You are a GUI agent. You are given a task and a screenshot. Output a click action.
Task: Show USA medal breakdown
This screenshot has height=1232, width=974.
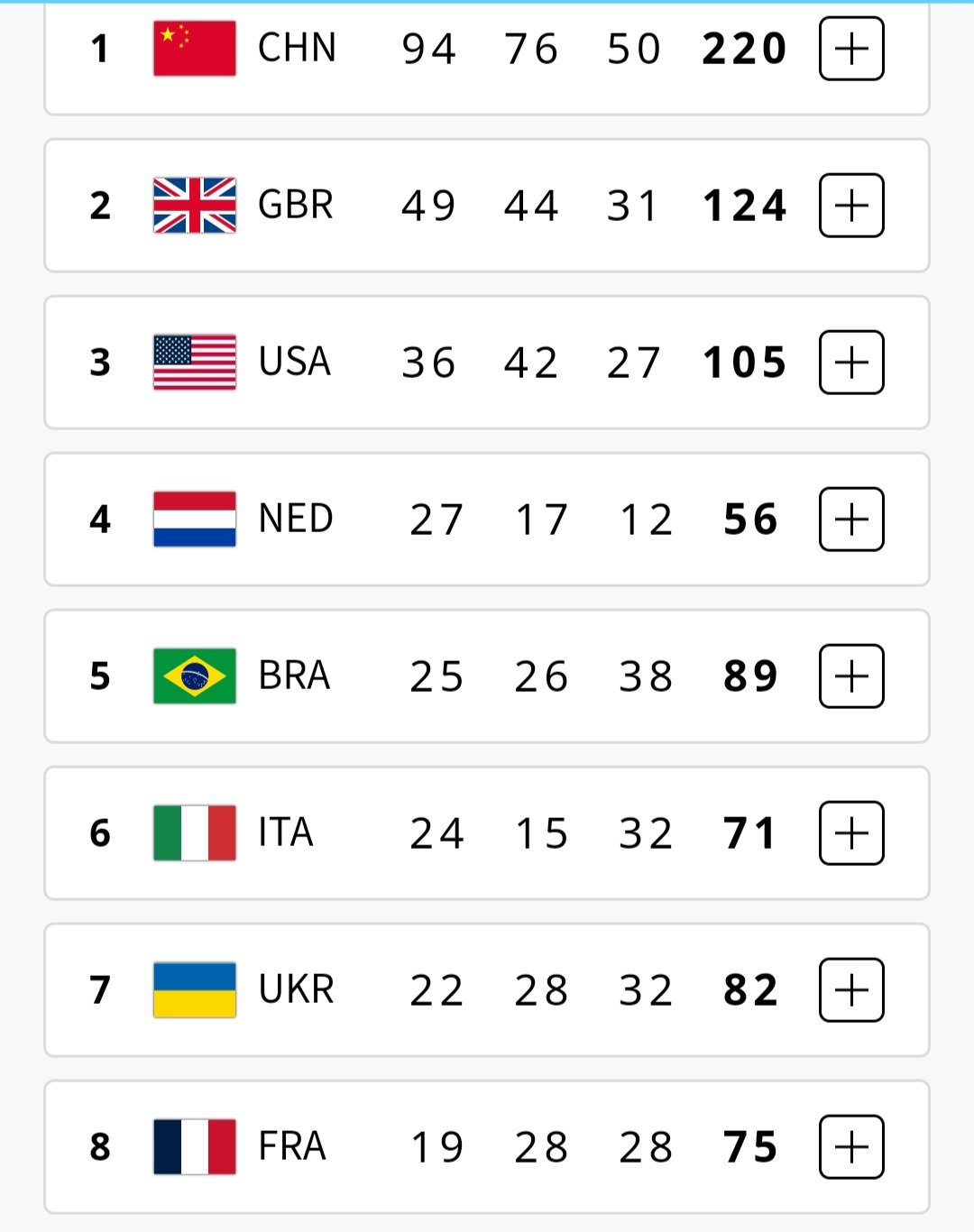(851, 363)
